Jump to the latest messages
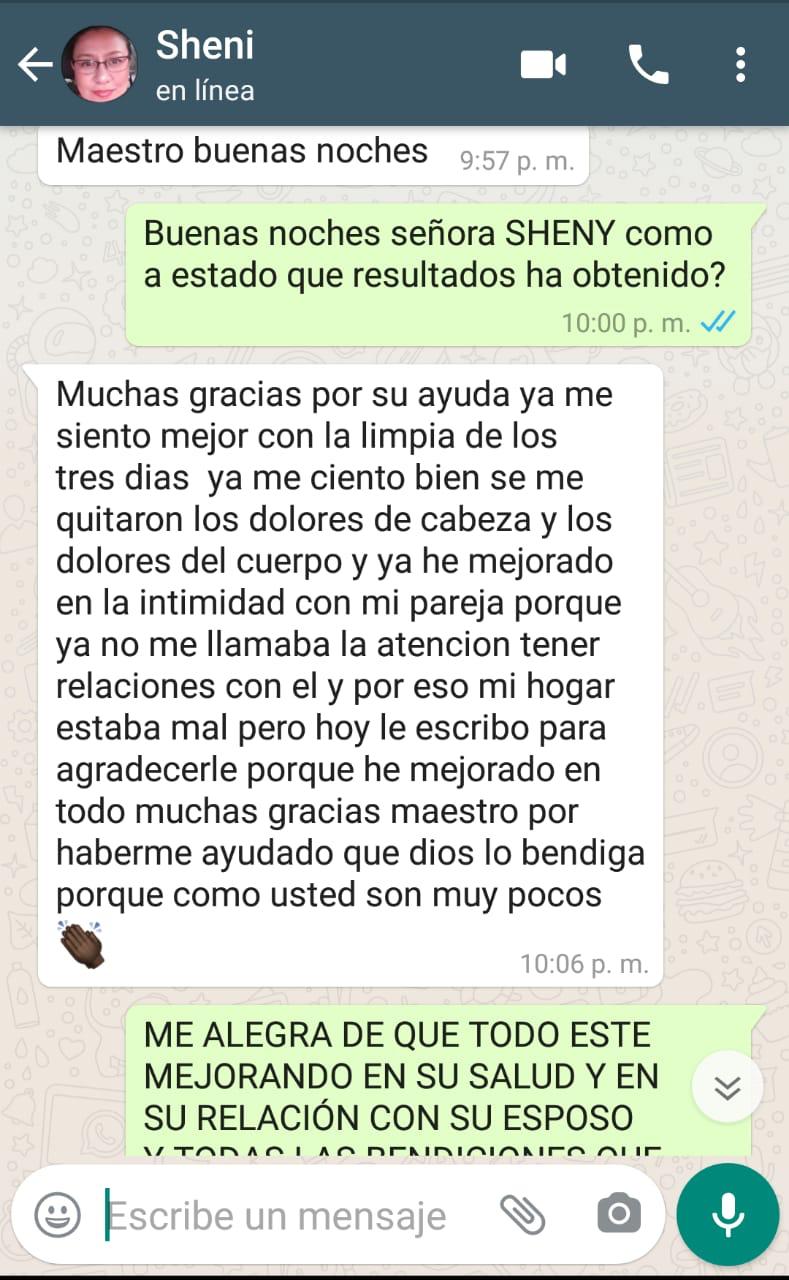 [x=727, y=1087]
